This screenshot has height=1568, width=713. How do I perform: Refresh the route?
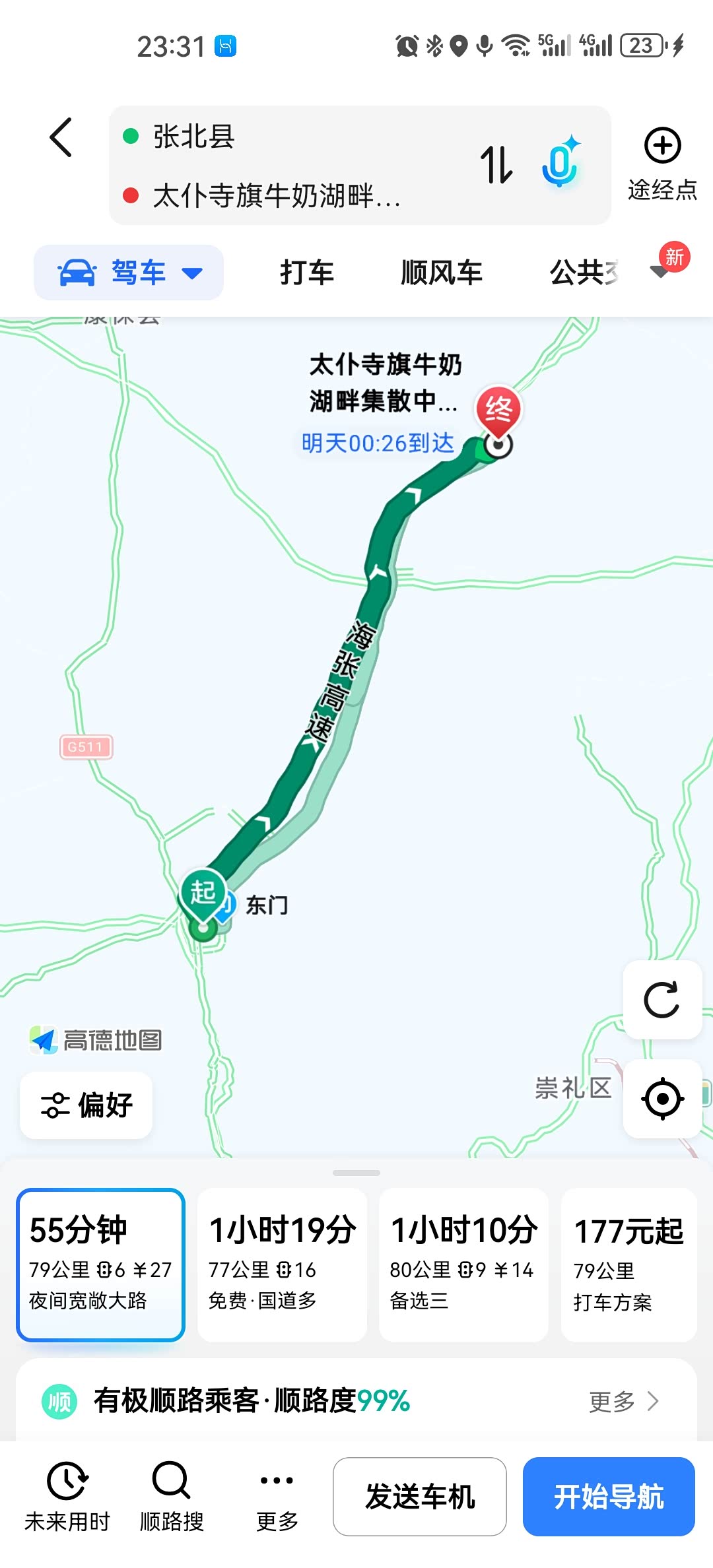[662, 1000]
